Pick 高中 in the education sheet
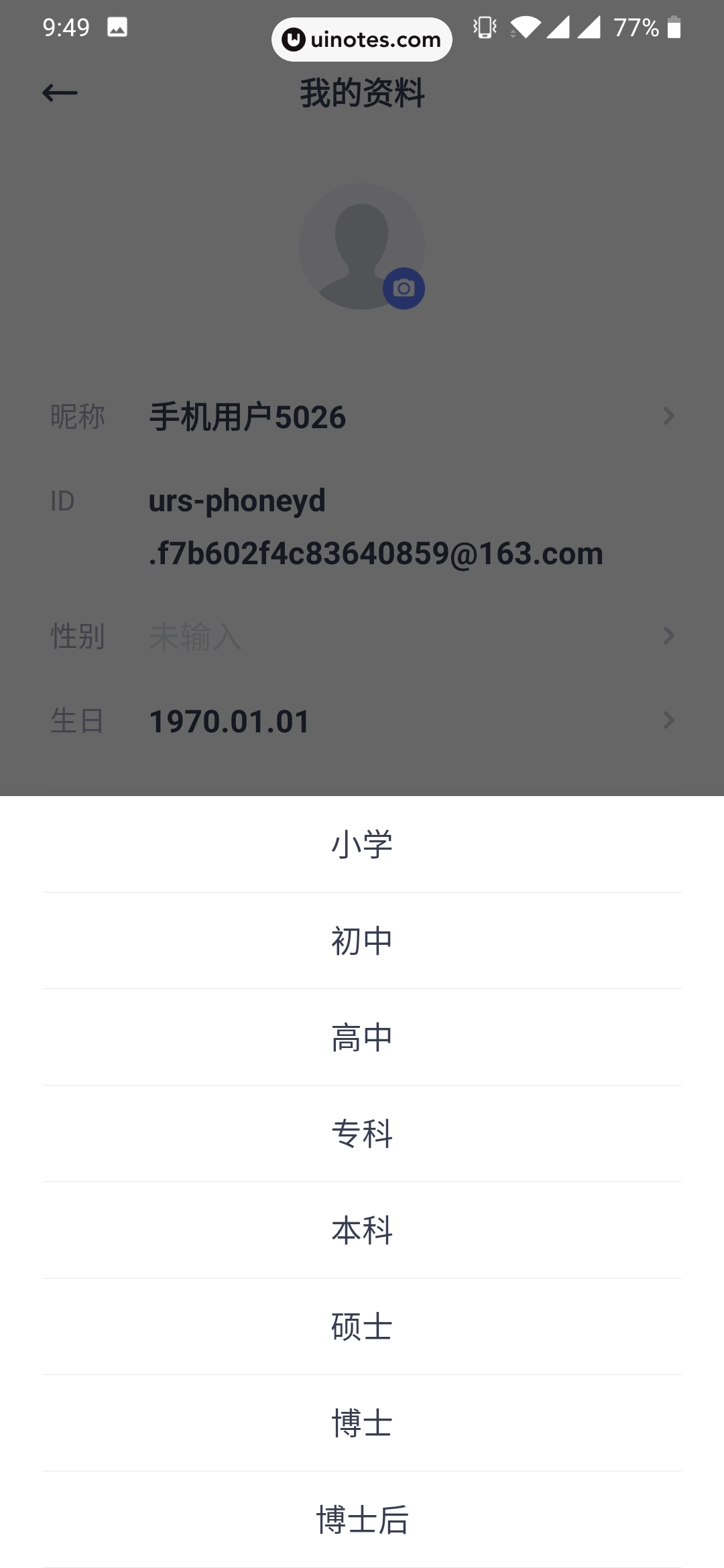Viewport: 724px width, 1568px height. pyautogui.click(x=362, y=1037)
